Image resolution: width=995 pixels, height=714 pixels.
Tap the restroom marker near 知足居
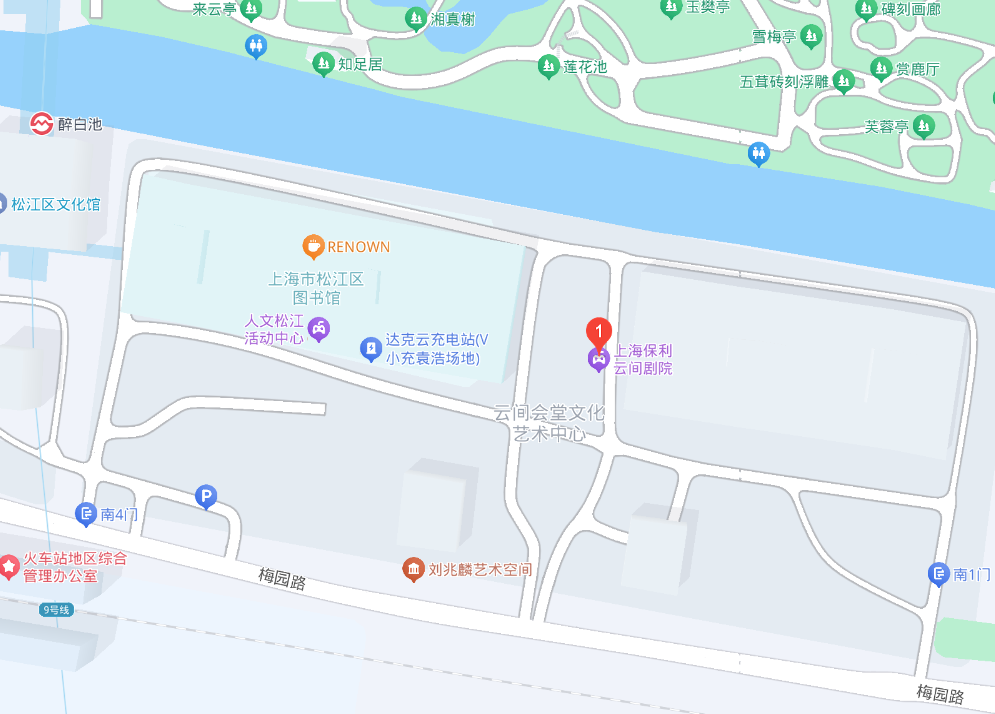pyautogui.click(x=256, y=45)
